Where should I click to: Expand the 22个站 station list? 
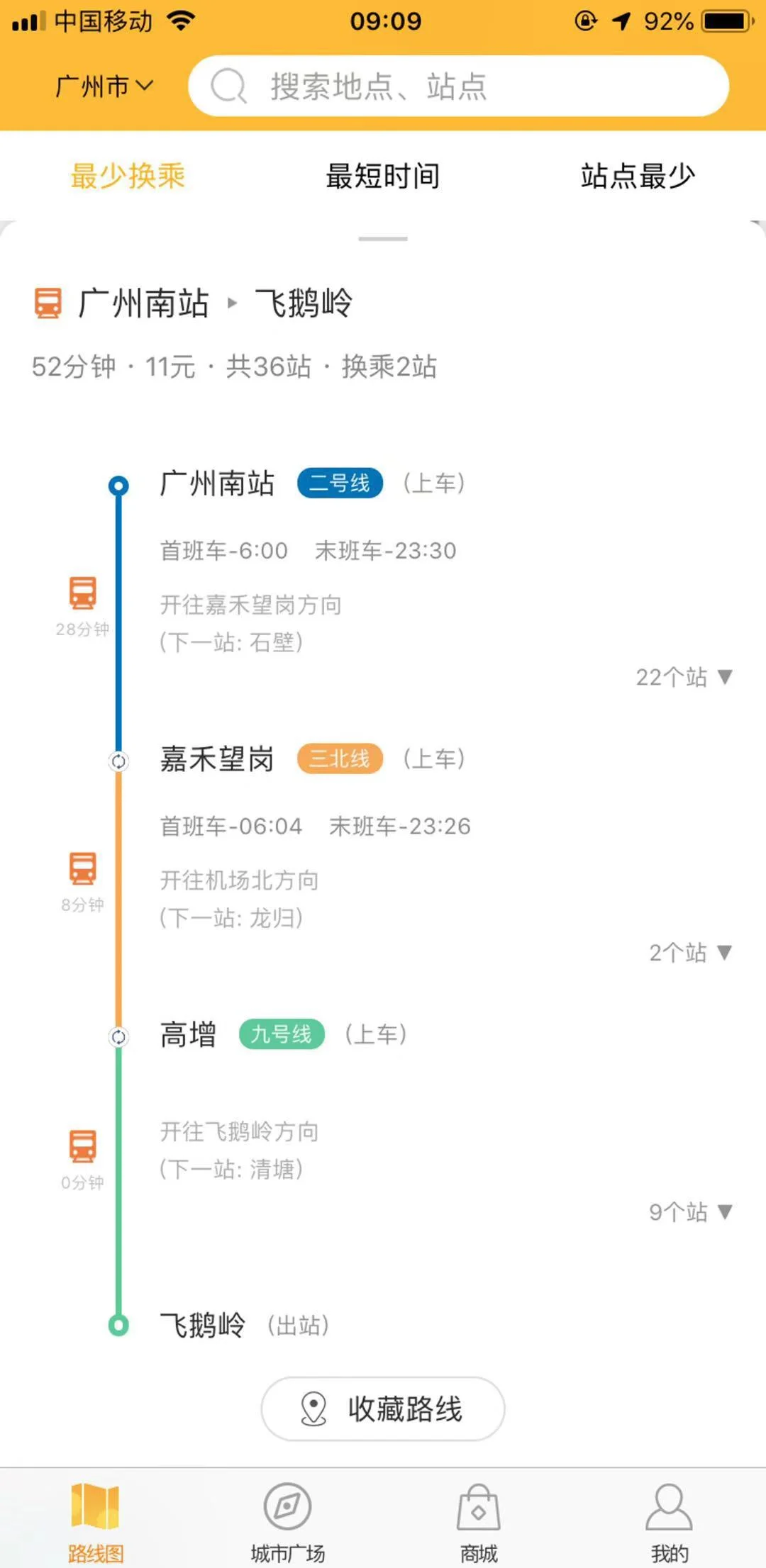[683, 677]
